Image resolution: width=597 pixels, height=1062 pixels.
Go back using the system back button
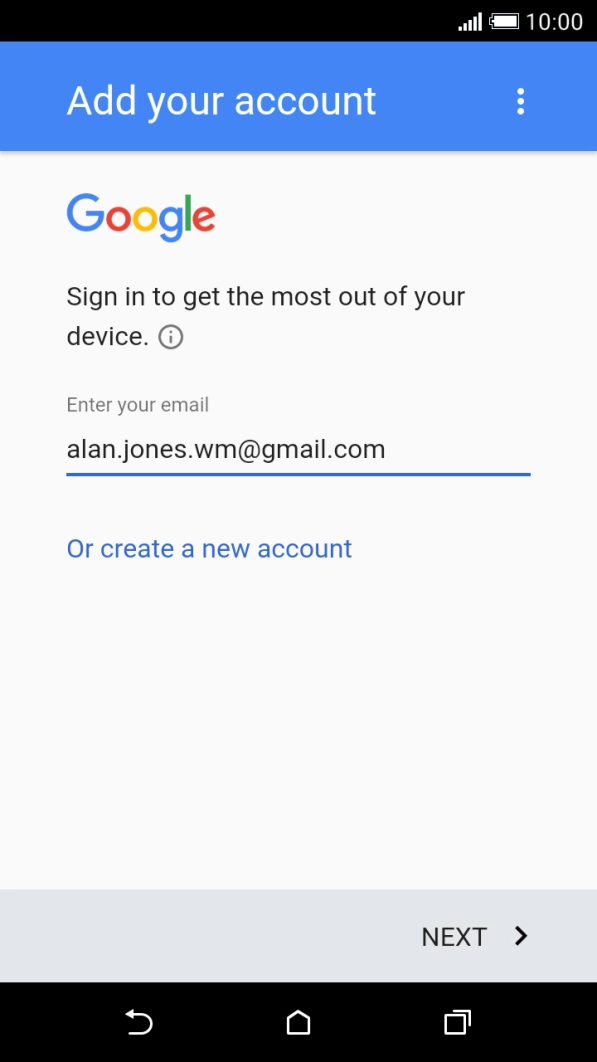point(139,1022)
